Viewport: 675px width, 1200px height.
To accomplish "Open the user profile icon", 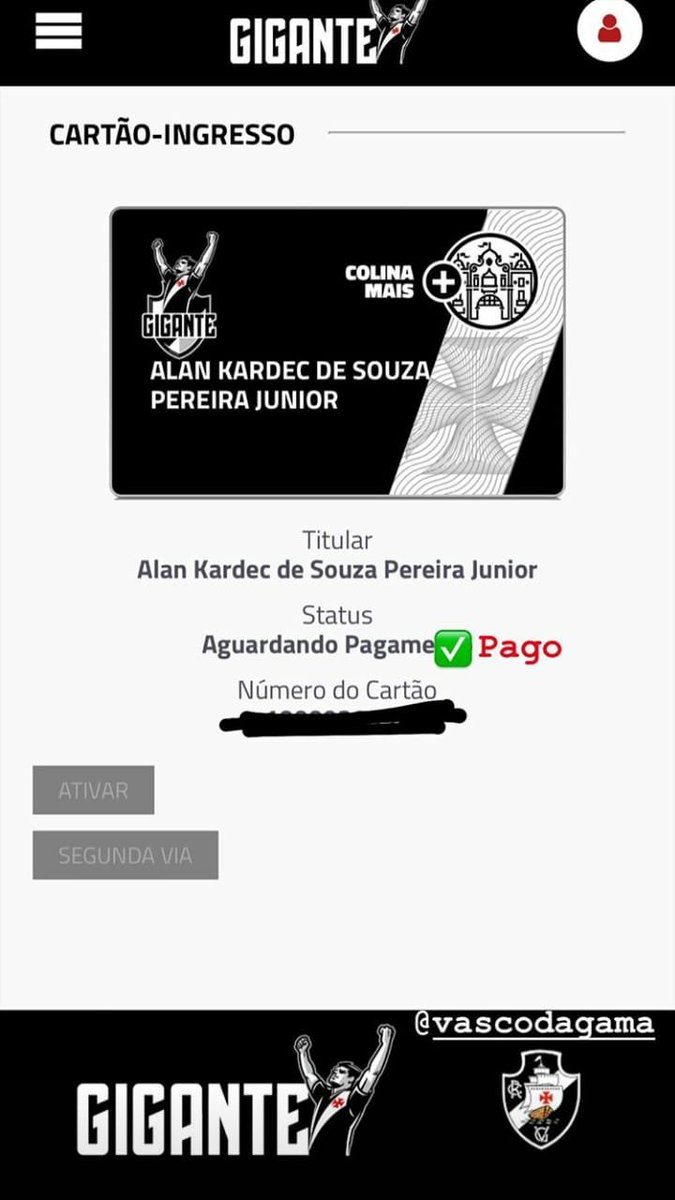I will [x=609, y=31].
